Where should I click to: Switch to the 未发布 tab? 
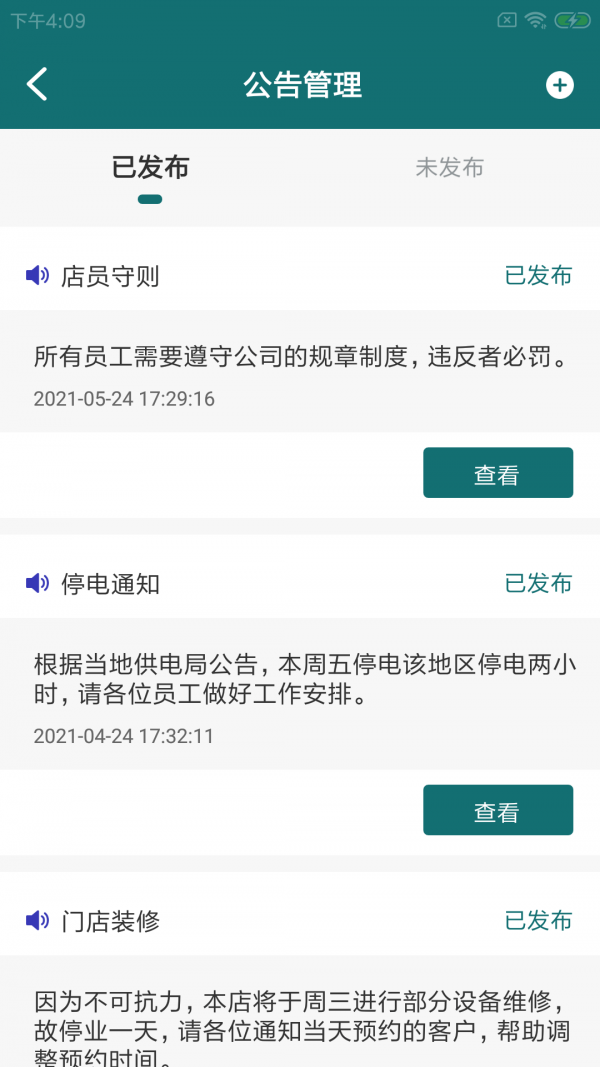coord(449,168)
